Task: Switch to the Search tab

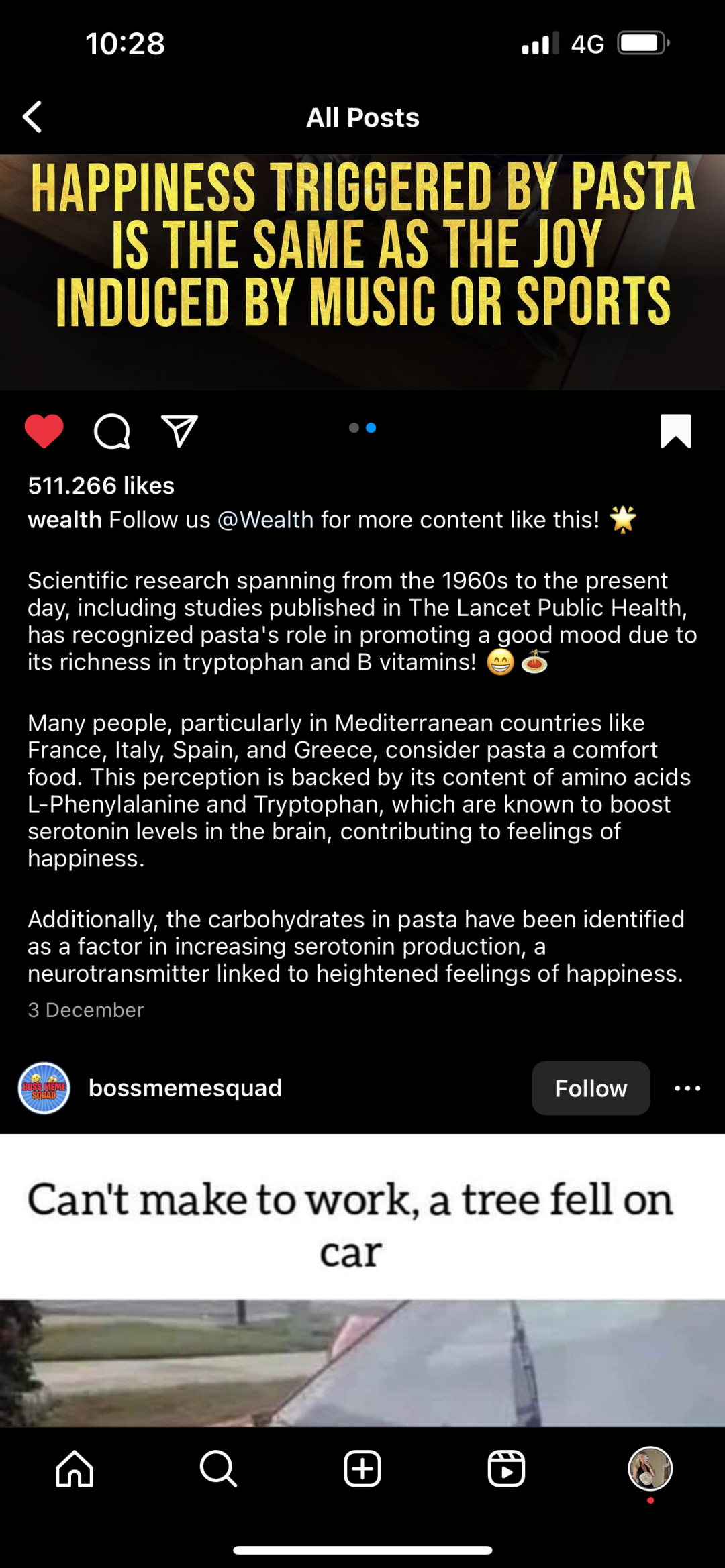Action: coord(218,1469)
